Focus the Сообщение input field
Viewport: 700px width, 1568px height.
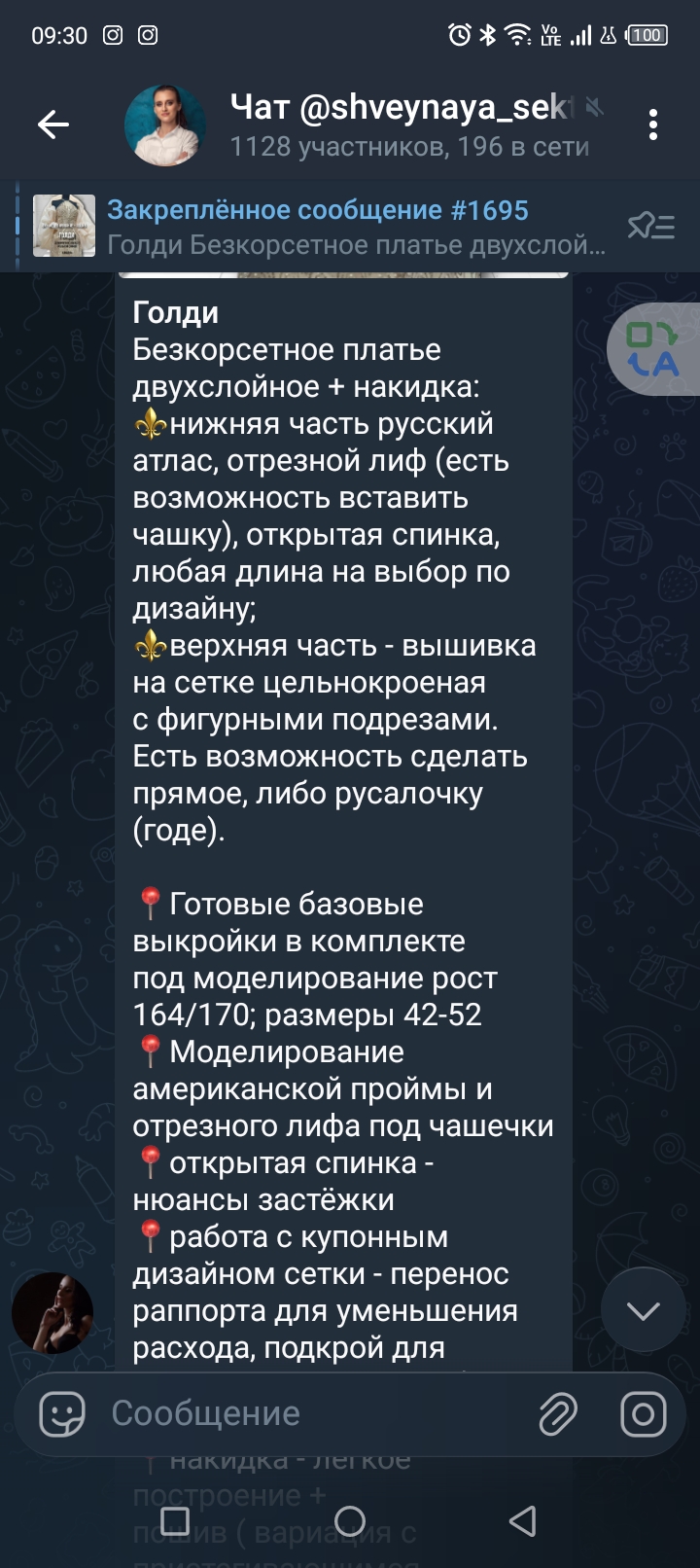point(311,1413)
